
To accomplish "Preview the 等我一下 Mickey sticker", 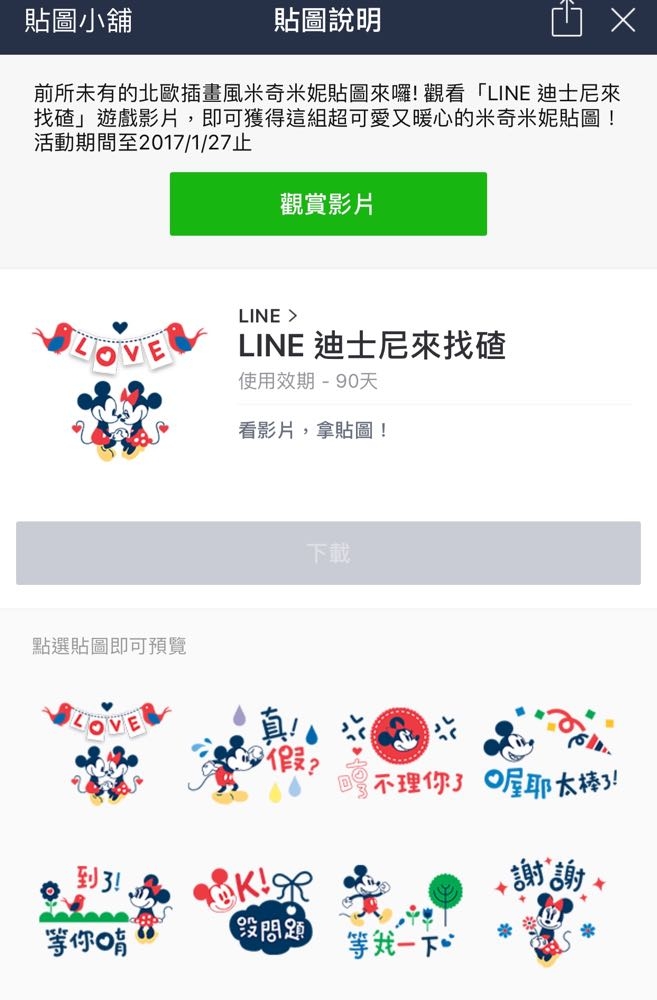I will coord(402,908).
